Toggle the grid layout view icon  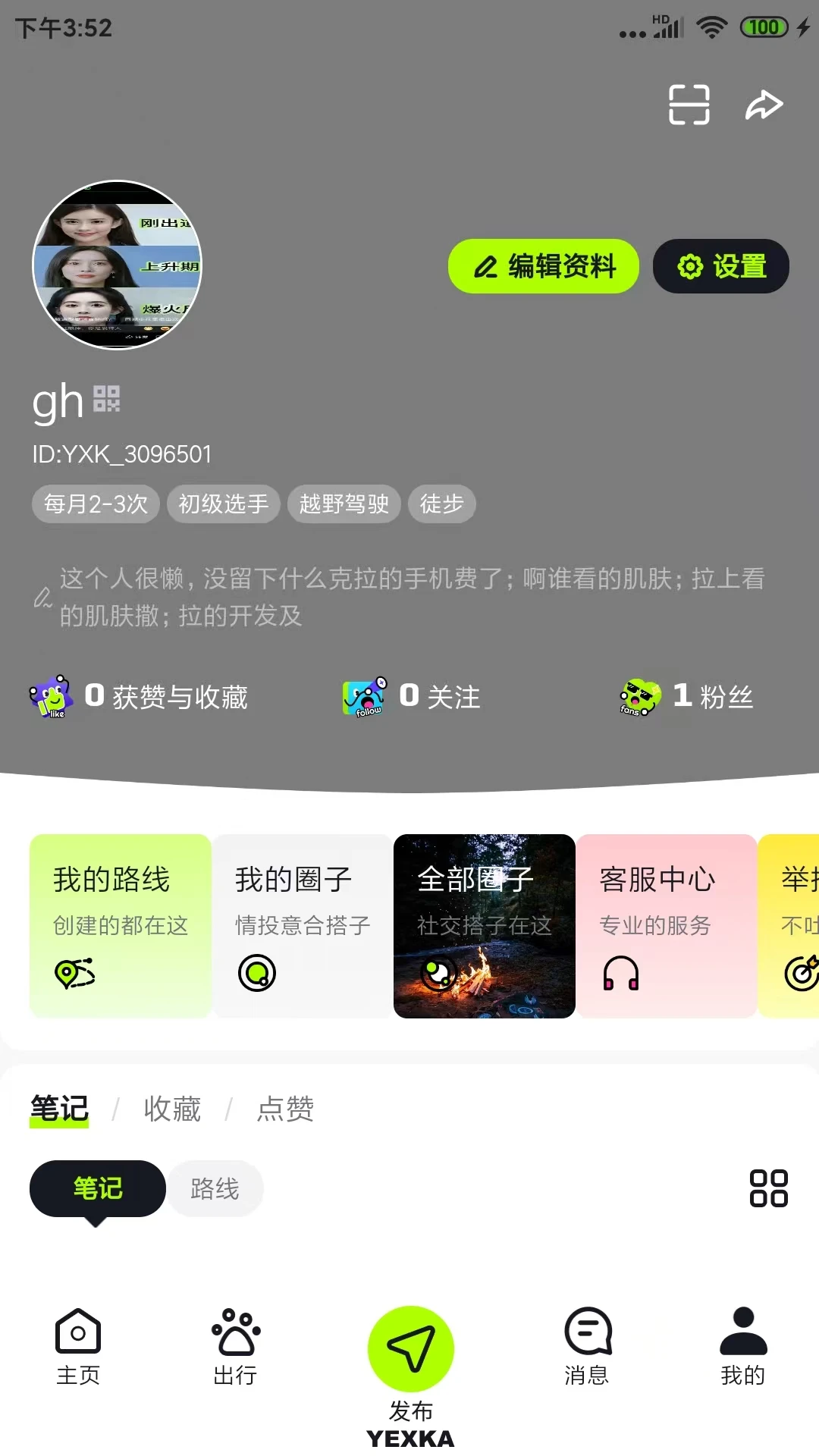click(768, 1188)
